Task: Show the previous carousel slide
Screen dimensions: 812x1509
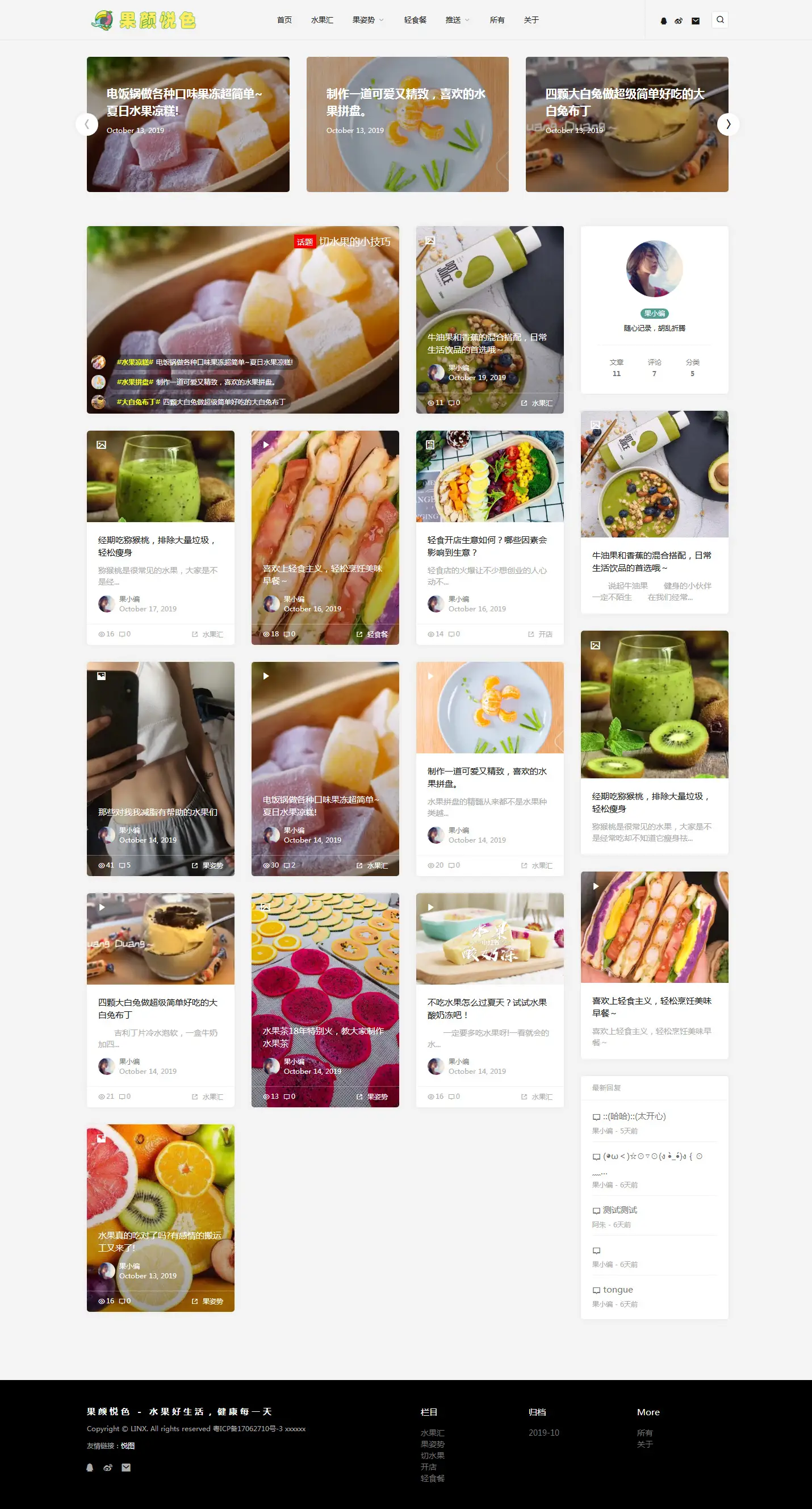Action: coord(87,124)
